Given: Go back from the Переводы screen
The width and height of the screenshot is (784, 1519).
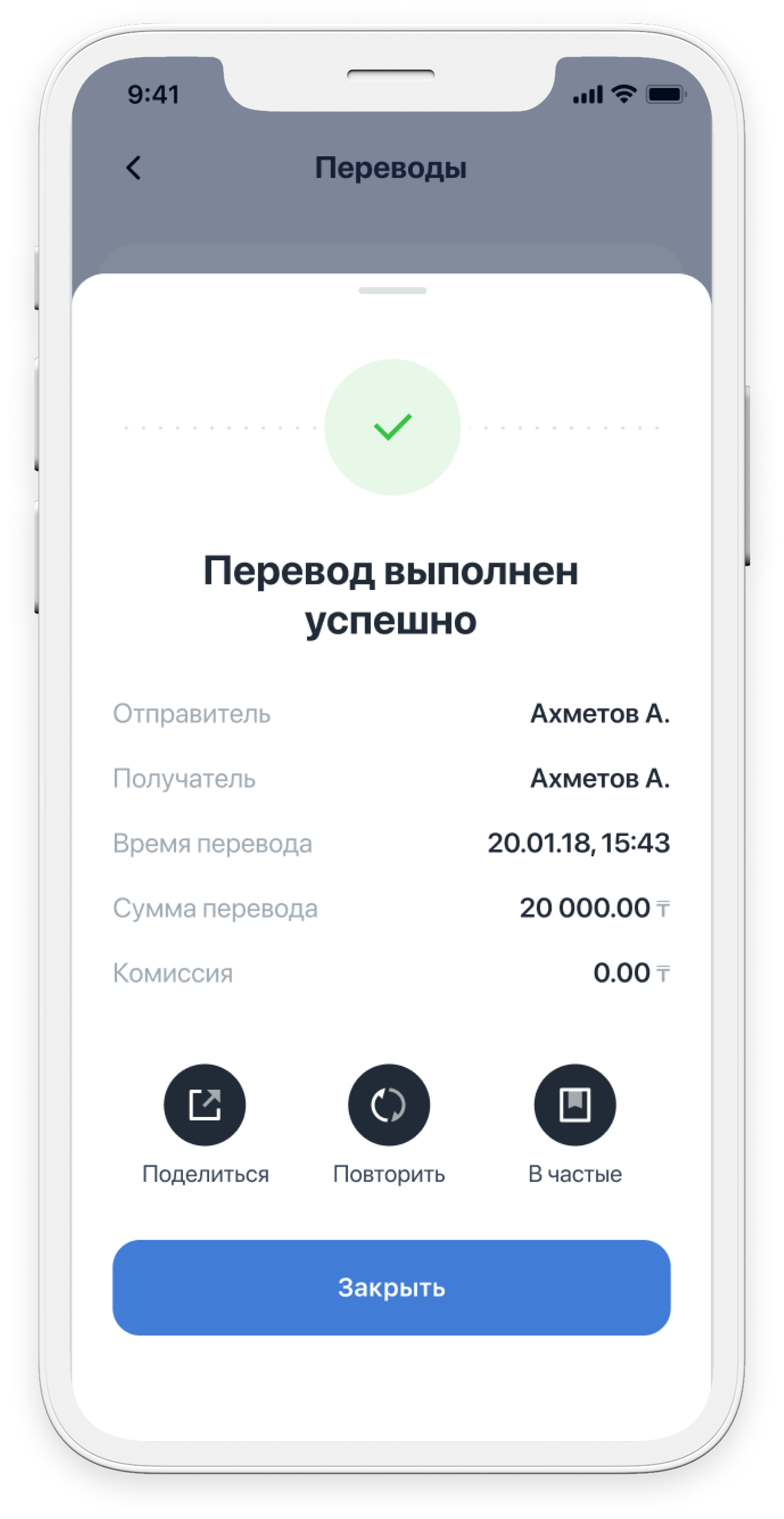Looking at the screenshot, I should click(134, 168).
